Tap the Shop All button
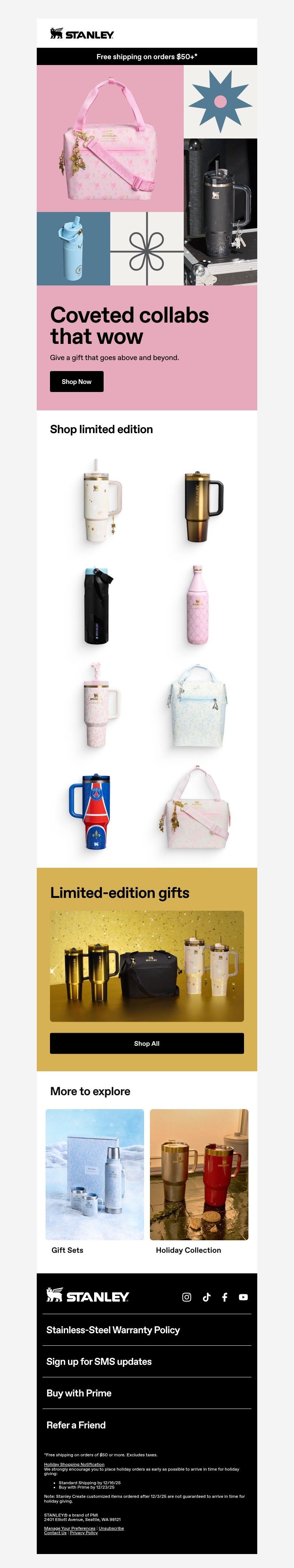294x1568 pixels. tap(147, 1043)
